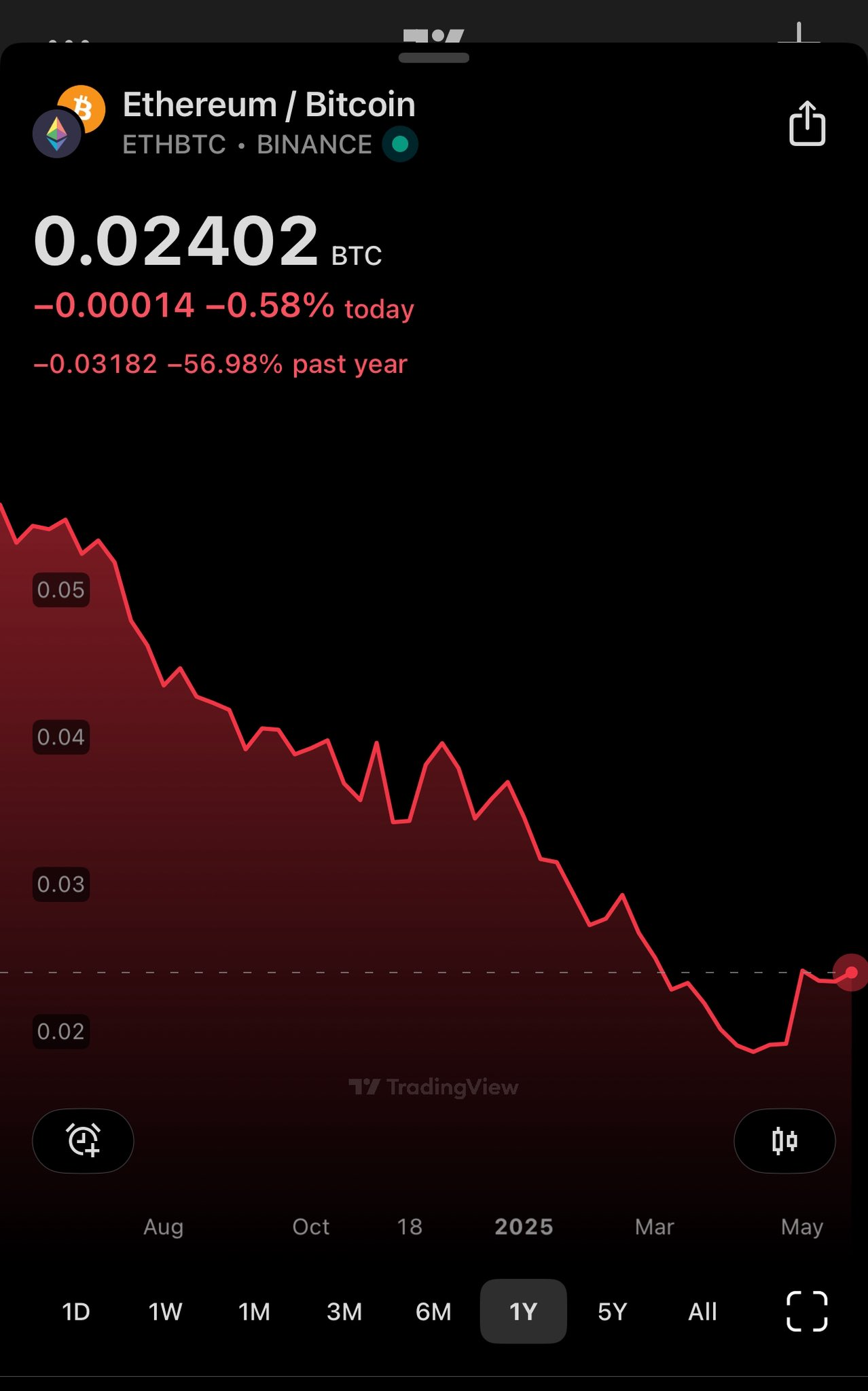Select the 1D timeframe
Image resolution: width=868 pixels, height=1391 pixels.
76,1312
